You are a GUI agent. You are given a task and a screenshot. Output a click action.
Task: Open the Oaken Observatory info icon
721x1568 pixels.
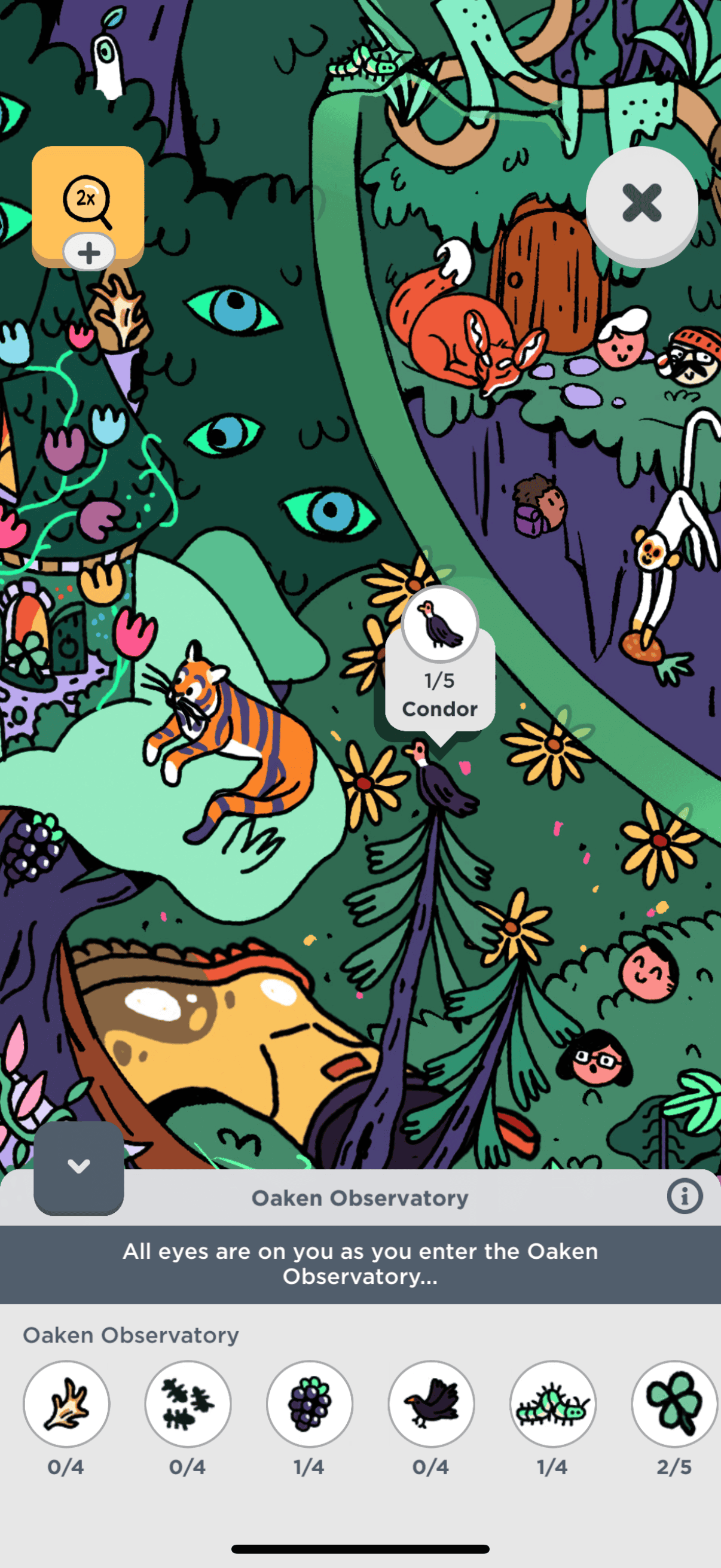685,1197
